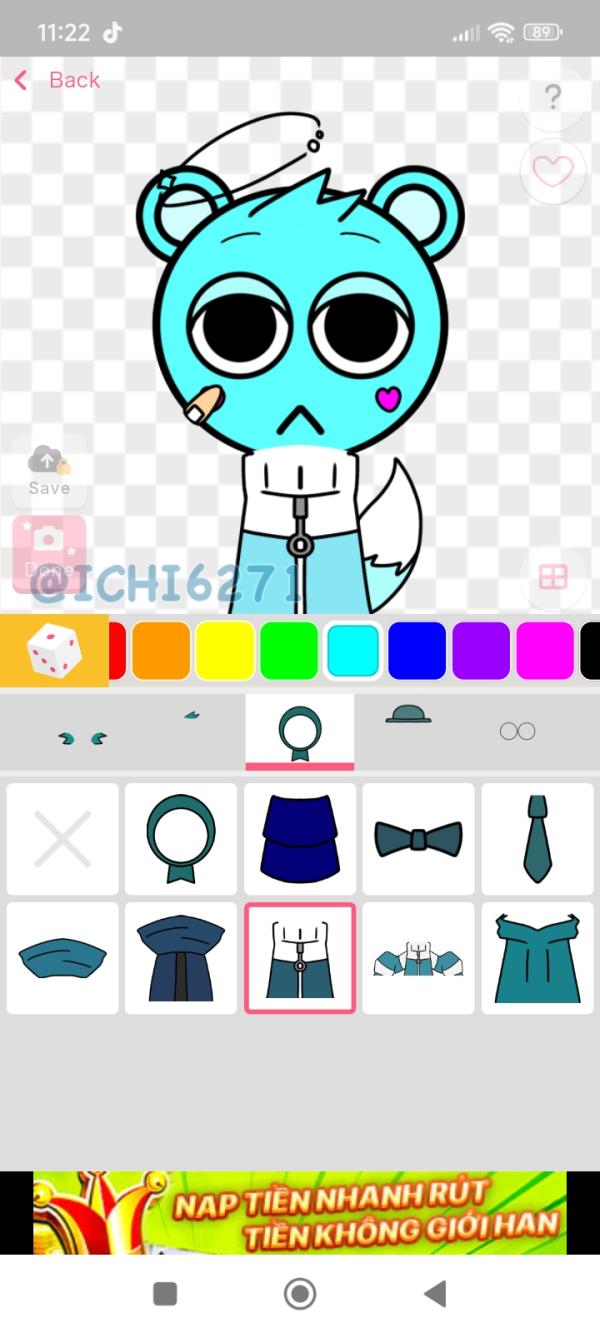Save the character to cloud
The width and height of the screenshot is (600, 1333).
pyautogui.click(x=49, y=470)
